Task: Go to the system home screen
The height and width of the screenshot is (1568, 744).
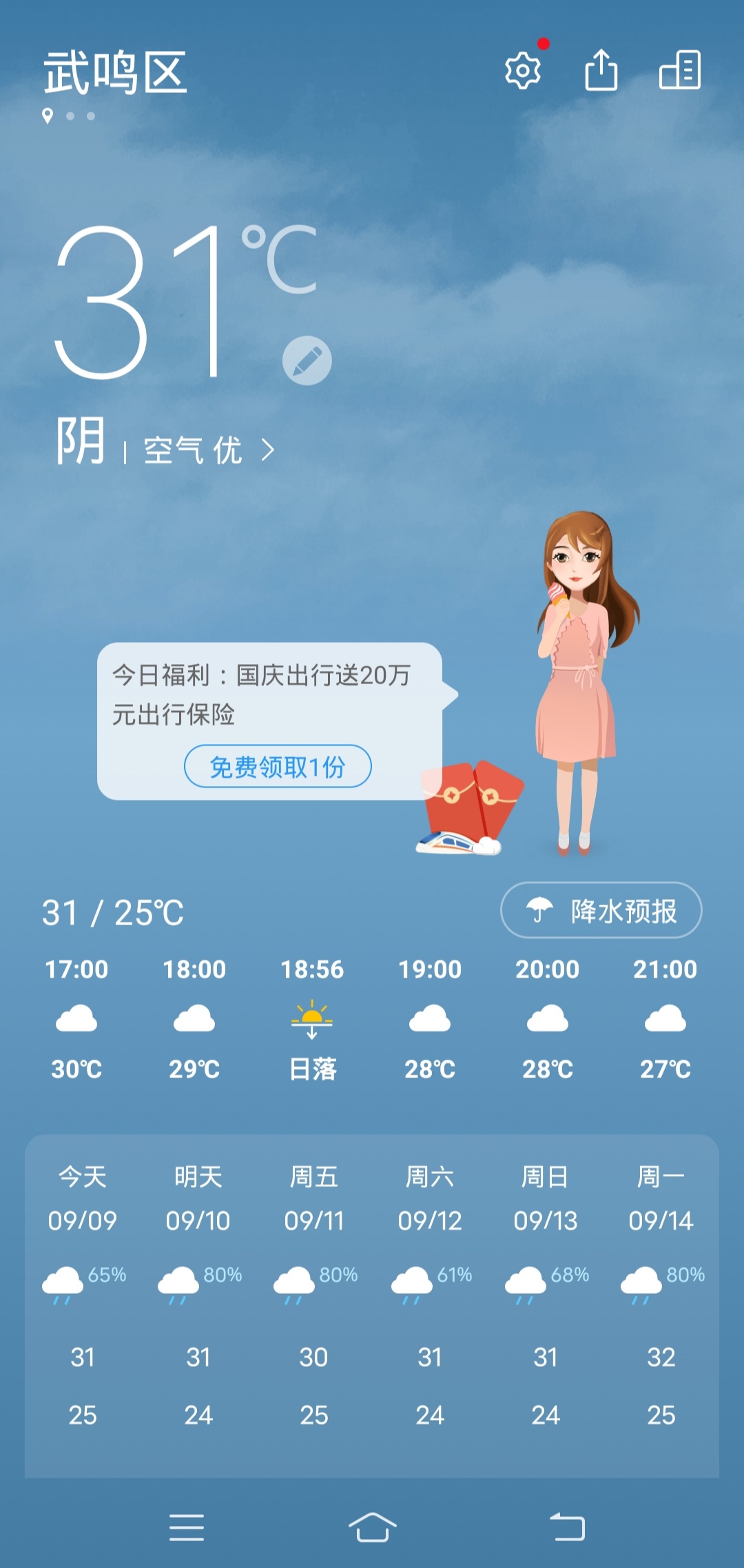Action: tap(372, 1527)
